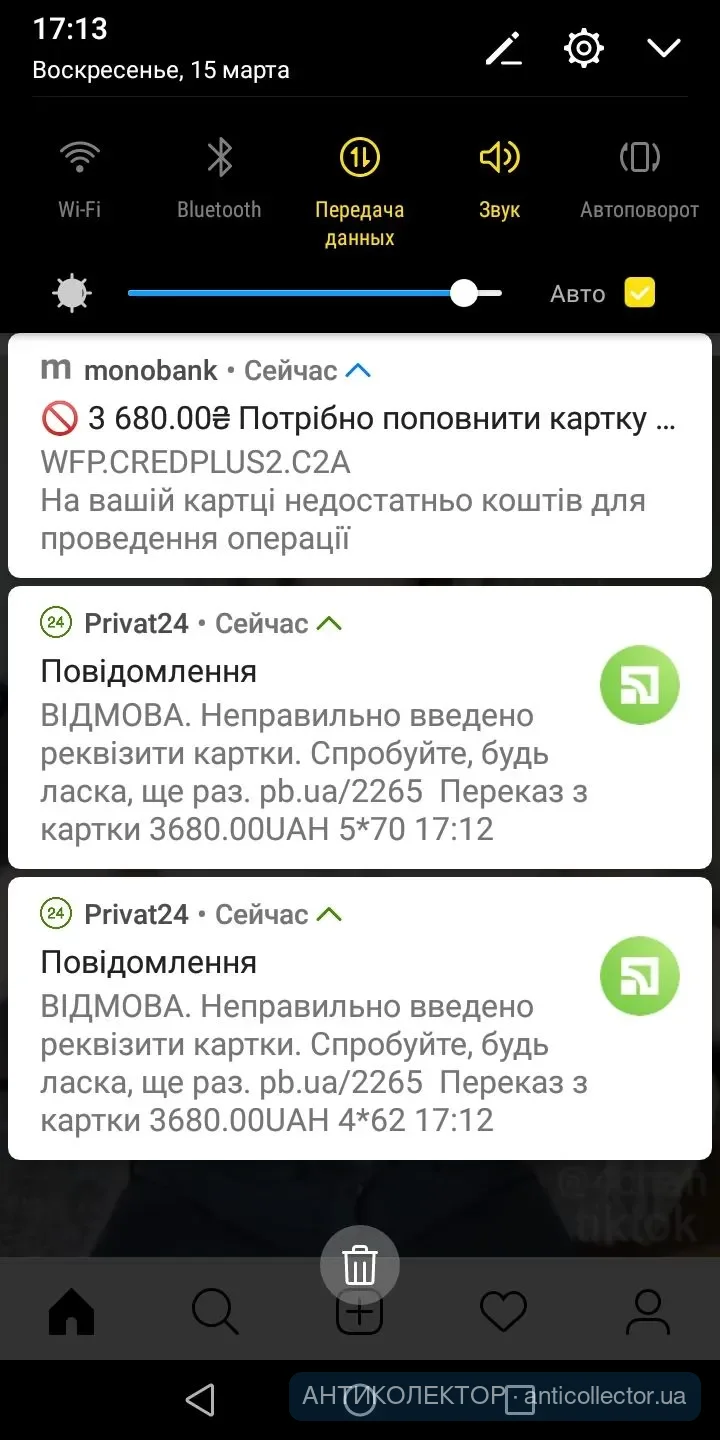Screen dimensions: 720x1440
Task: Collapse the quick settings panel
Action: click(x=664, y=48)
